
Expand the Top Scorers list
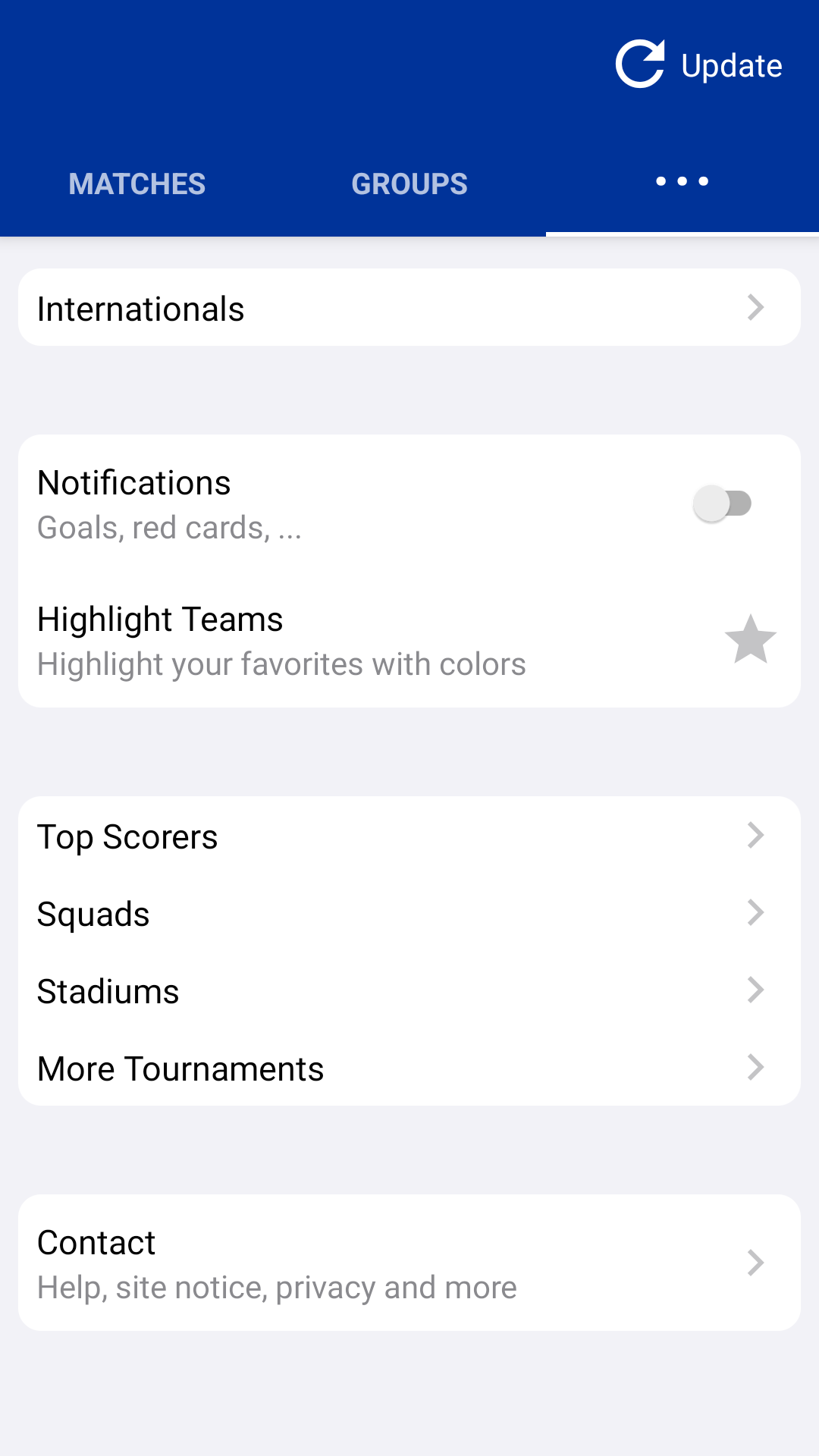[303, 836]
